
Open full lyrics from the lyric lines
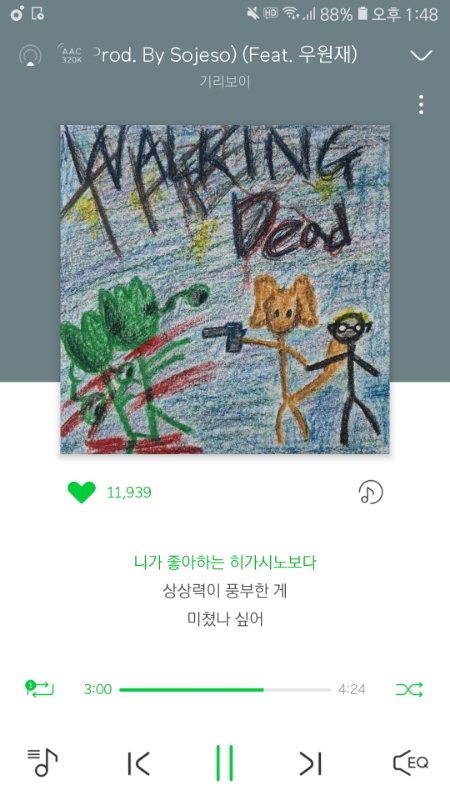click(x=225, y=591)
